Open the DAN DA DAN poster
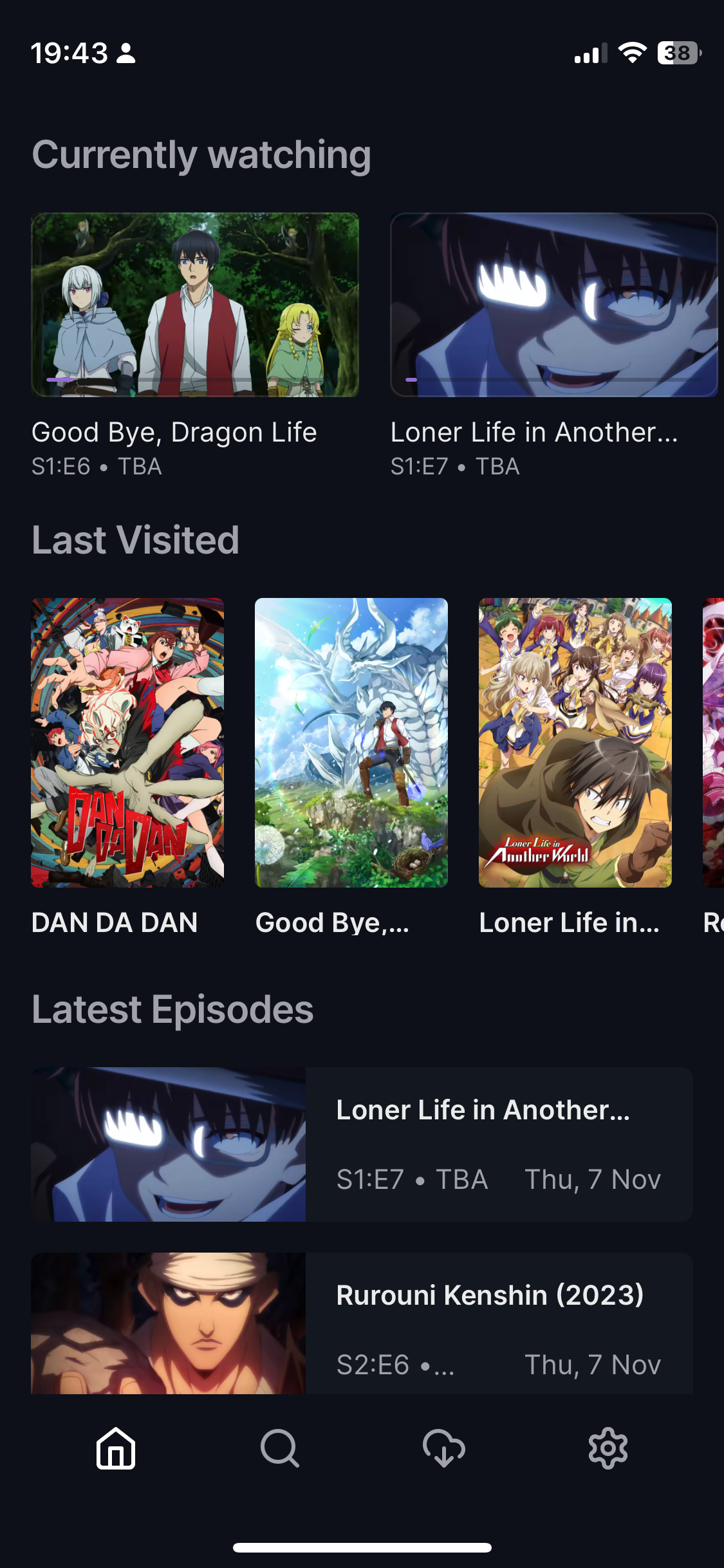 [127, 743]
